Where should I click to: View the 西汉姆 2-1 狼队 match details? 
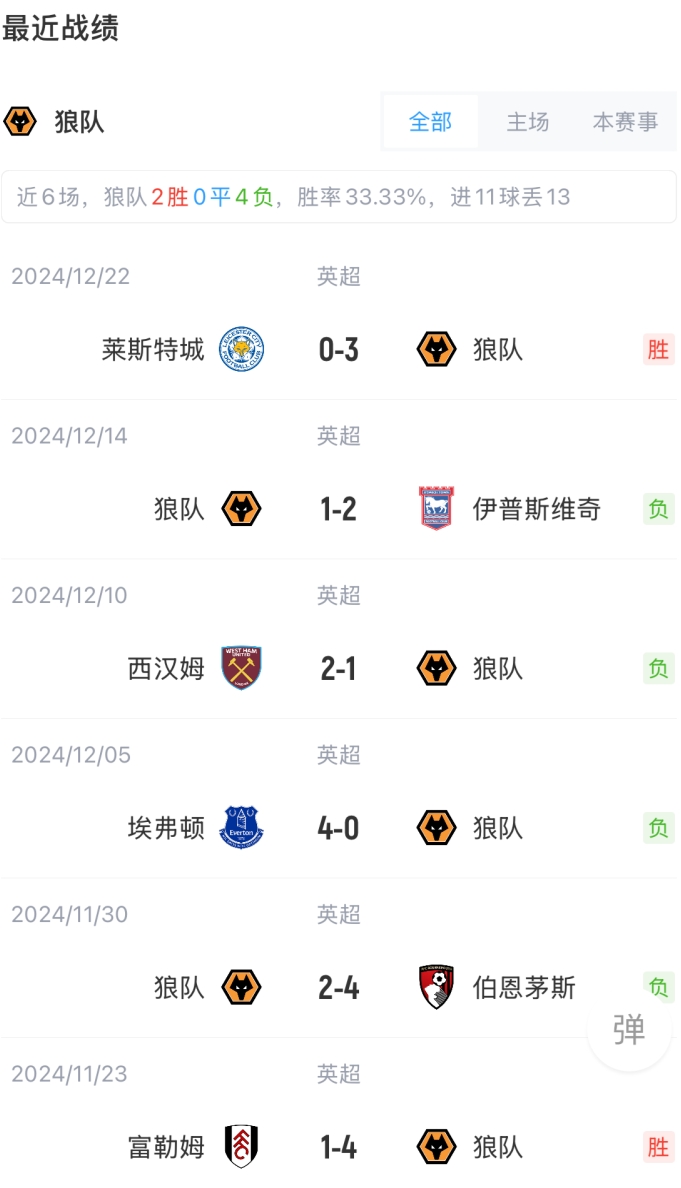339,668
